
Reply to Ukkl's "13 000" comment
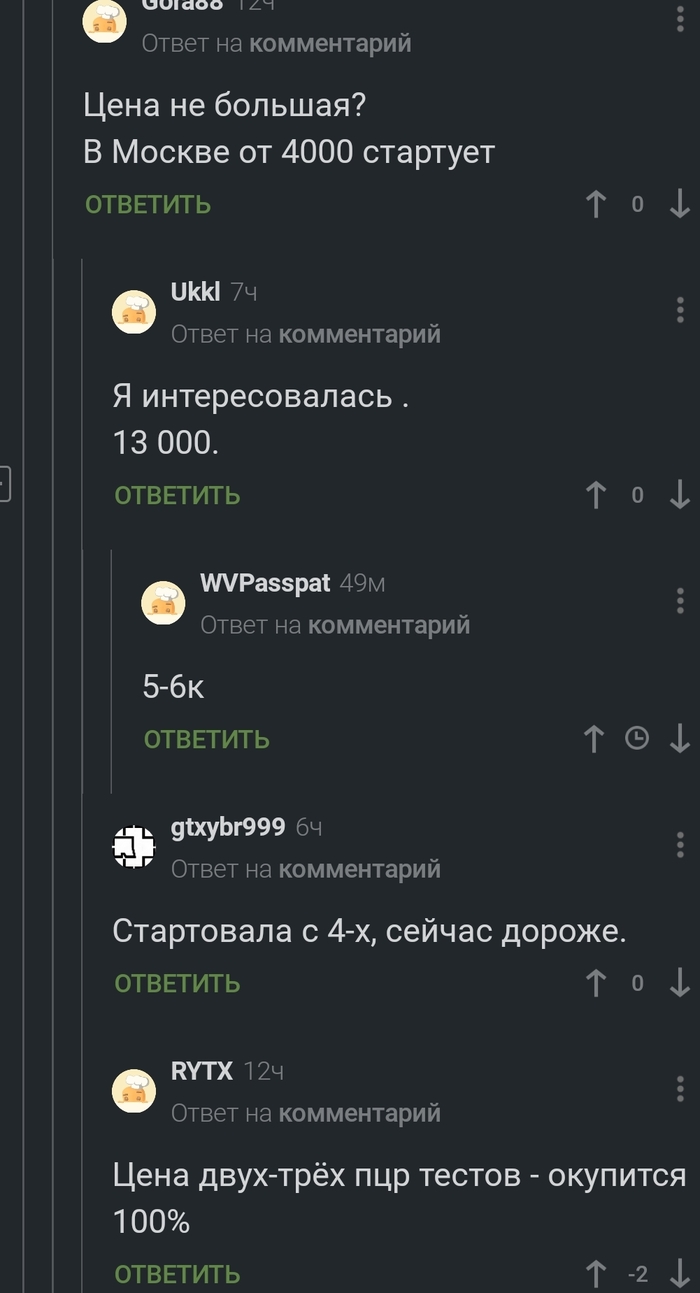click(177, 496)
